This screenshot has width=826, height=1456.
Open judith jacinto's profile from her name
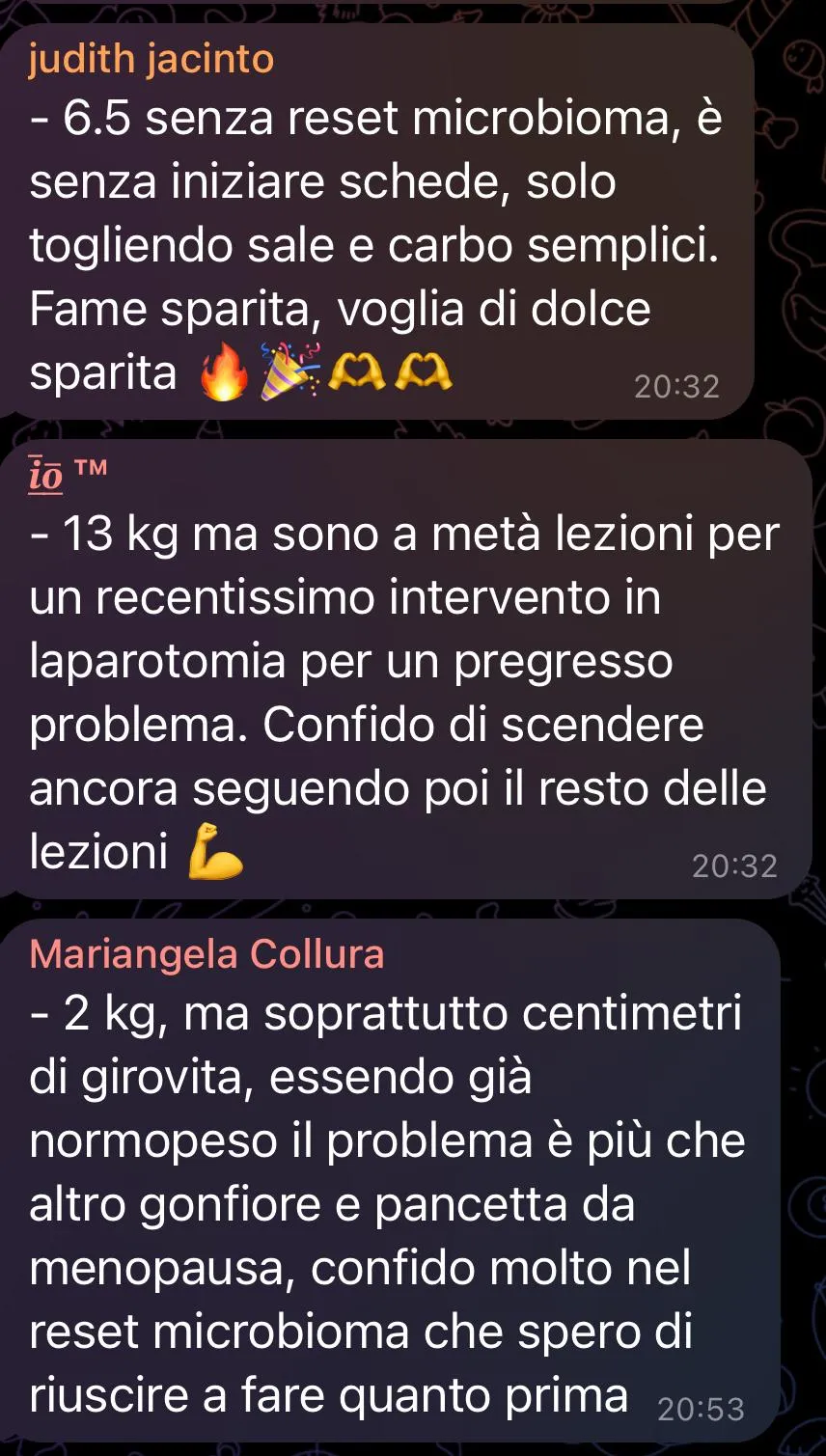[x=151, y=60]
